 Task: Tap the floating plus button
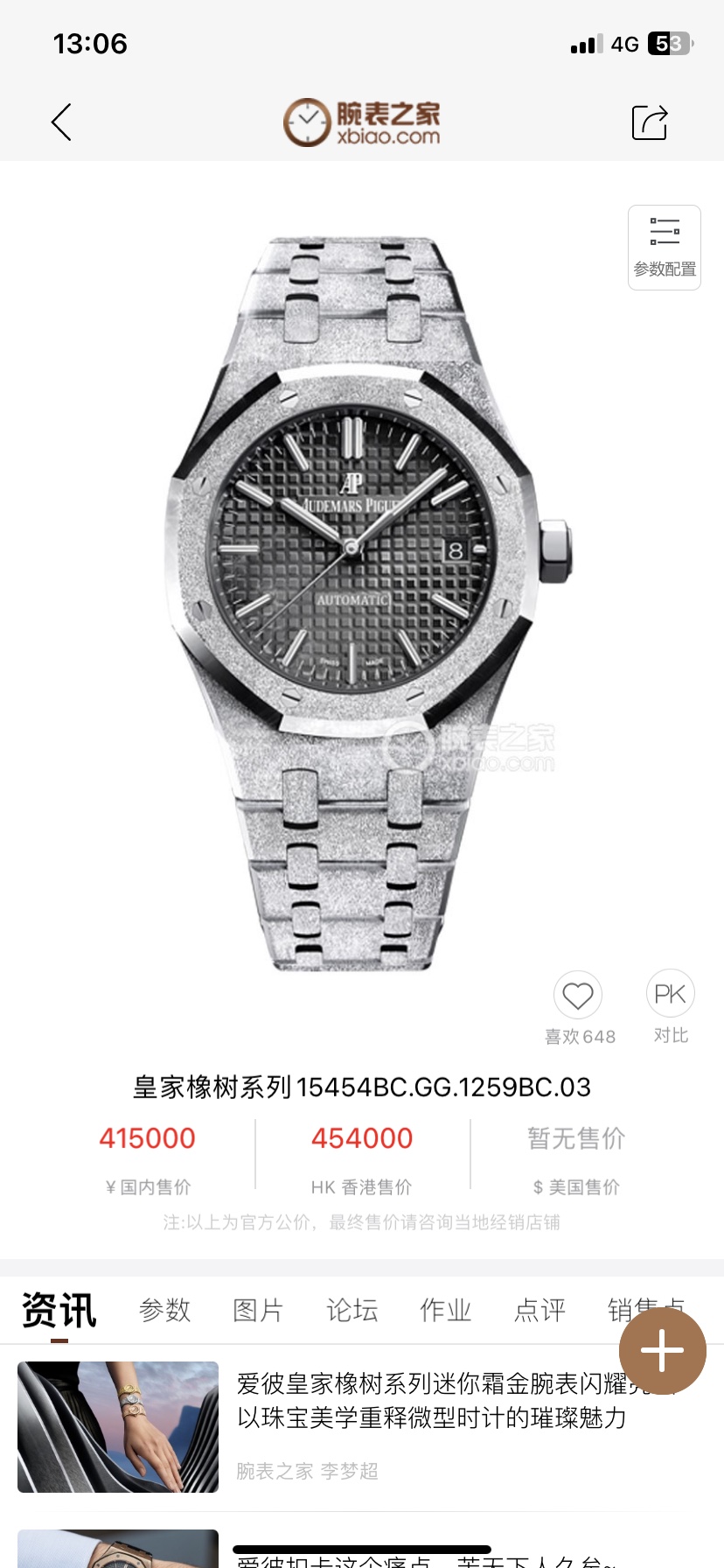point(663,1351)
